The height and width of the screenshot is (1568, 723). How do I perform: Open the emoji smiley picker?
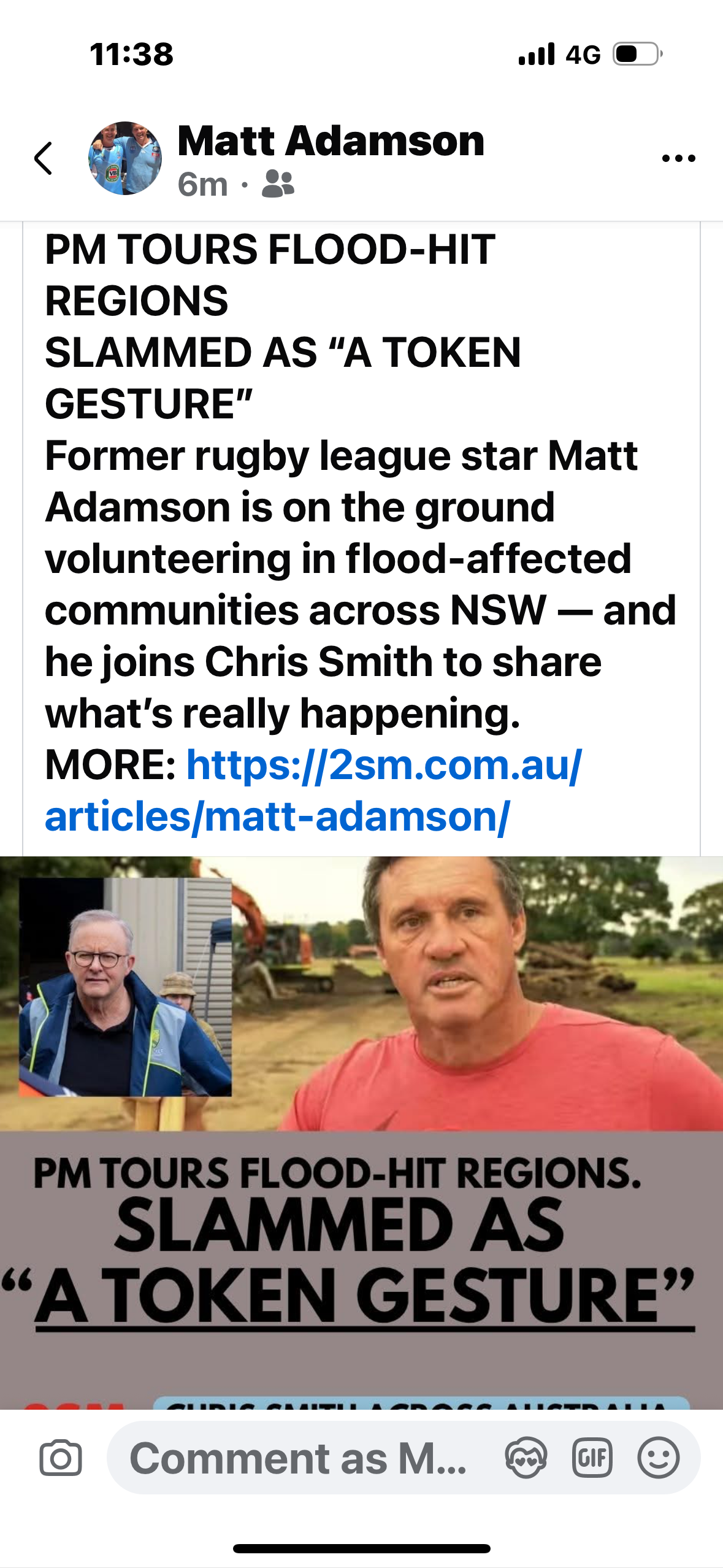pyautogui.click(x=658, y=1458)
